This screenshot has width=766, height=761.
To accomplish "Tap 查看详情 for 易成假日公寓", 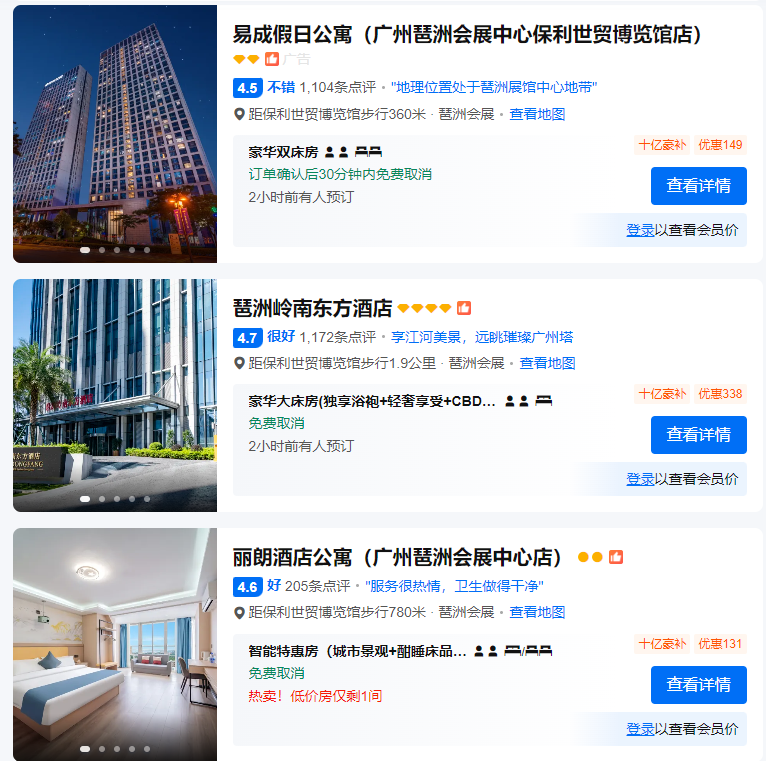I will [698, 186].
